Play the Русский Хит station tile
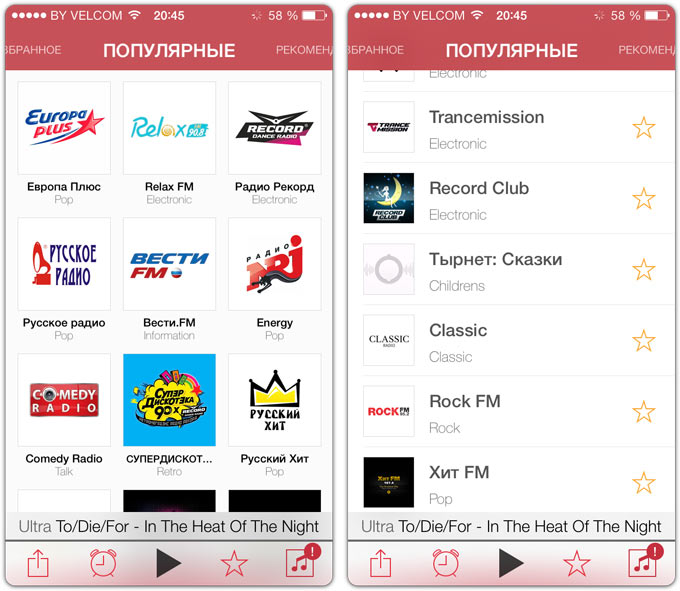This screenshot has height=591, width=680. (274, 400)
